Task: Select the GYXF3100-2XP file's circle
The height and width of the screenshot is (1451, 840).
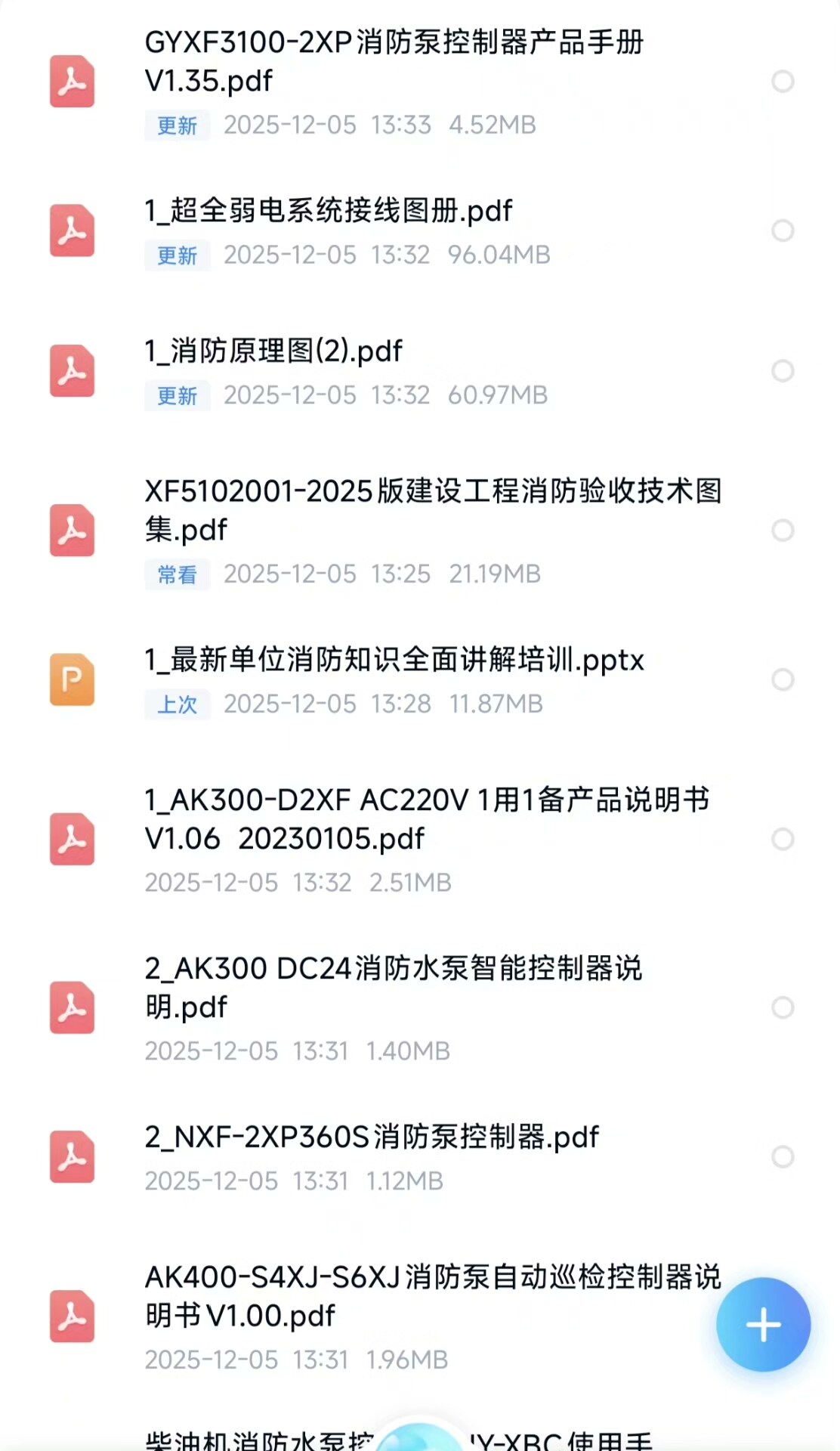Action: [783, 82]
